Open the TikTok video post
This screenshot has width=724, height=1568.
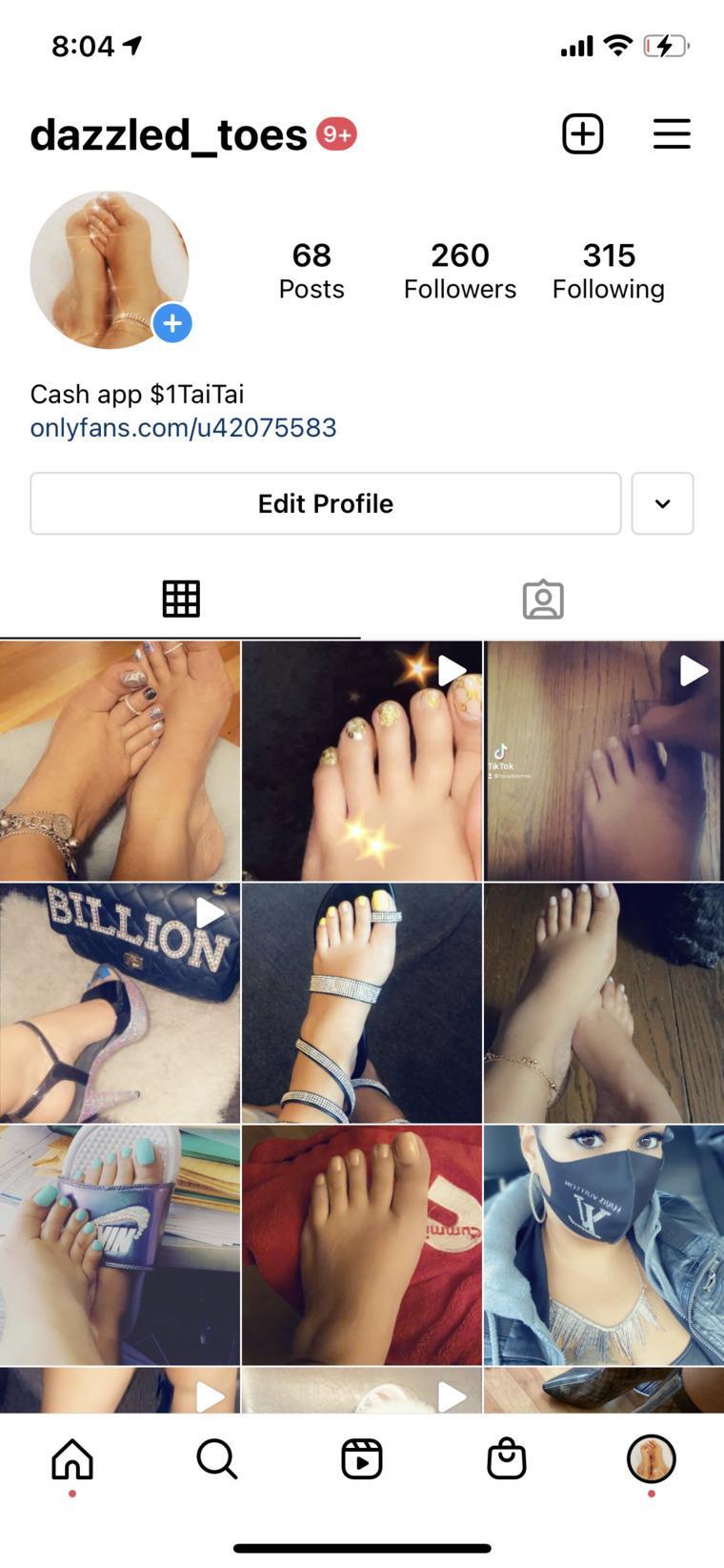pyautogui.click(x=604, y=761)
